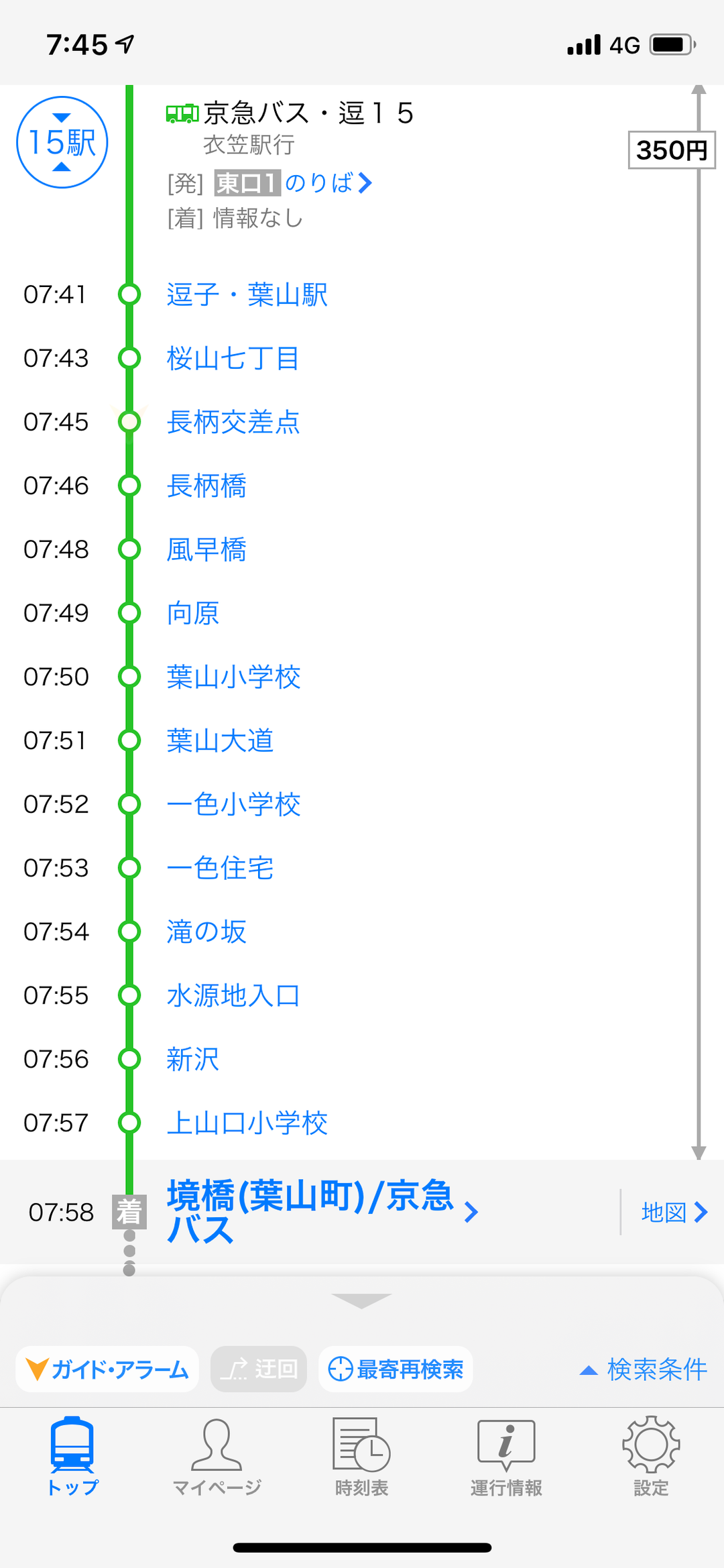Open the 長柄交差点 stop
724x1568 pixels.
233,422
